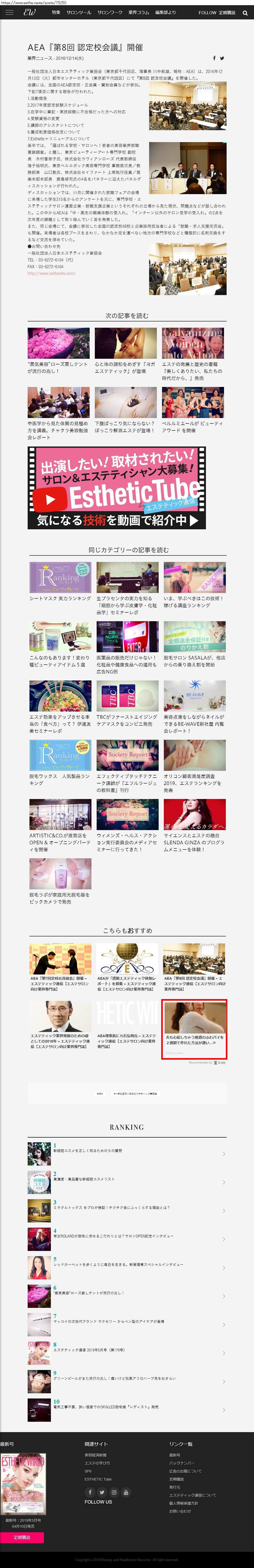This screenshot has height=1568, width=254.
Task: Open 業界コラム in top navigation
Action: [x=138, y=13]
